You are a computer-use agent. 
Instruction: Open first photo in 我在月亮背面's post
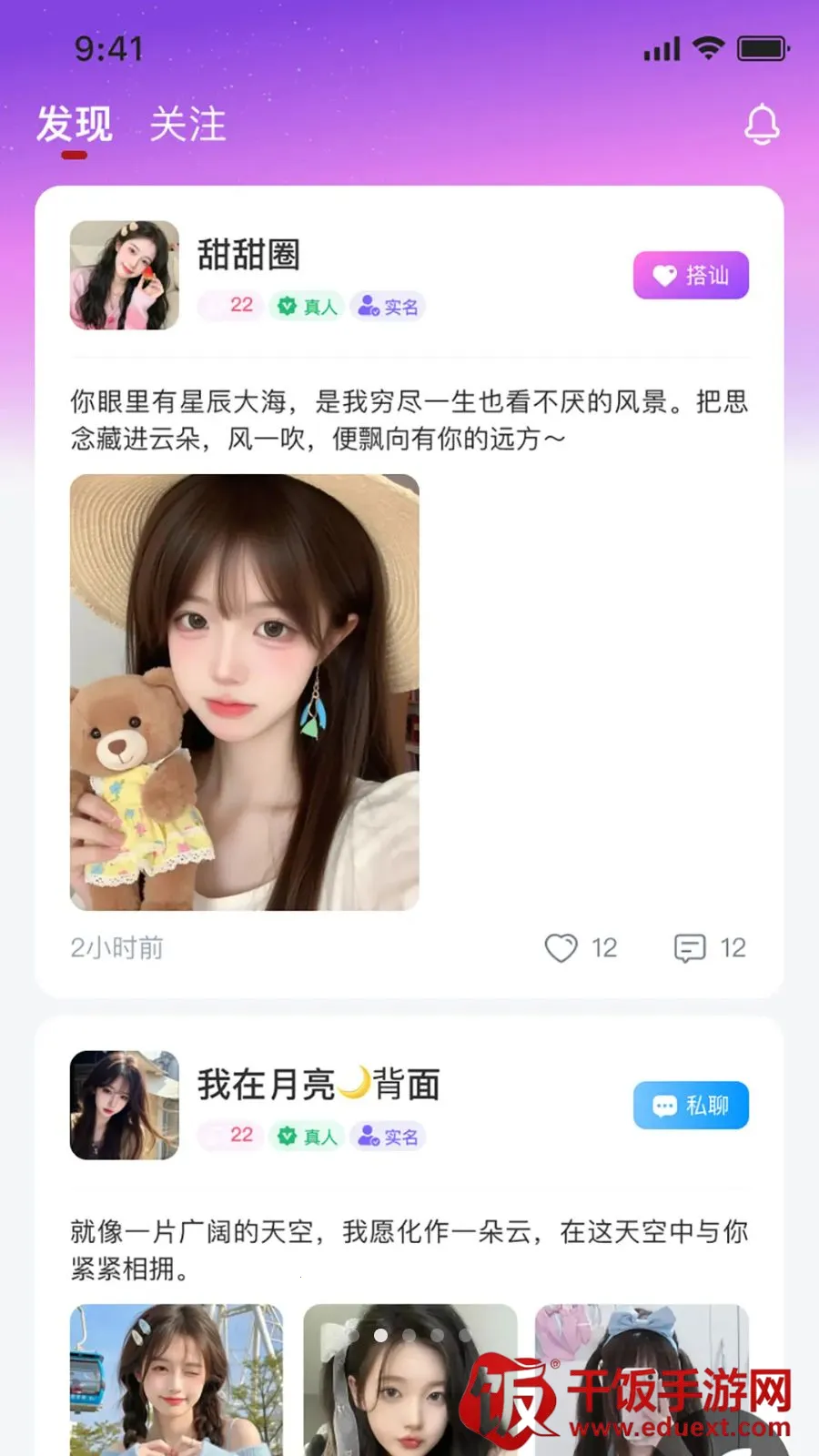(177, 1380)
